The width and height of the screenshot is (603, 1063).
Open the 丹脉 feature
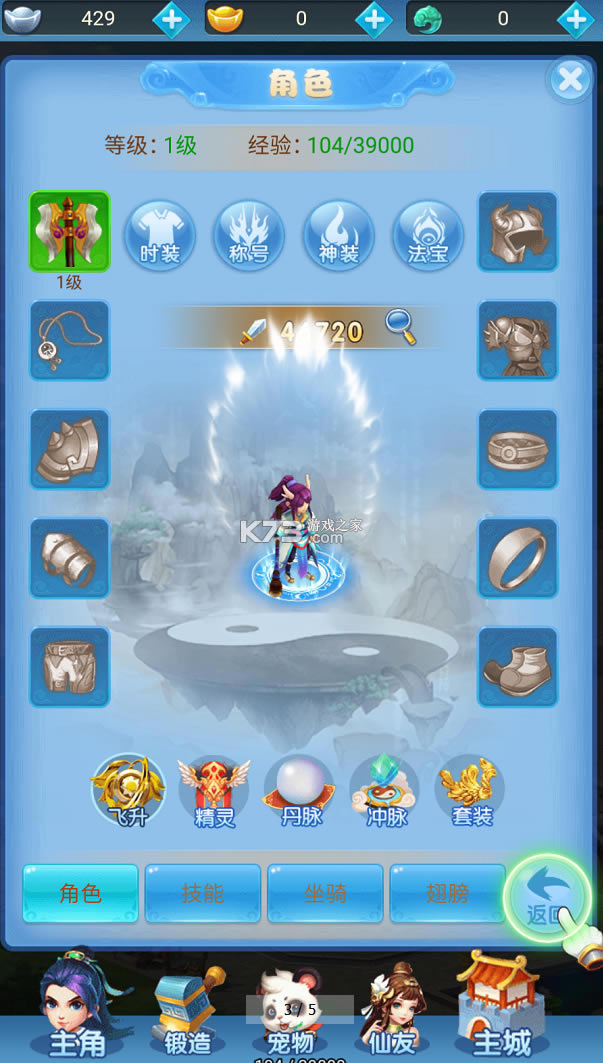(300, 790)
